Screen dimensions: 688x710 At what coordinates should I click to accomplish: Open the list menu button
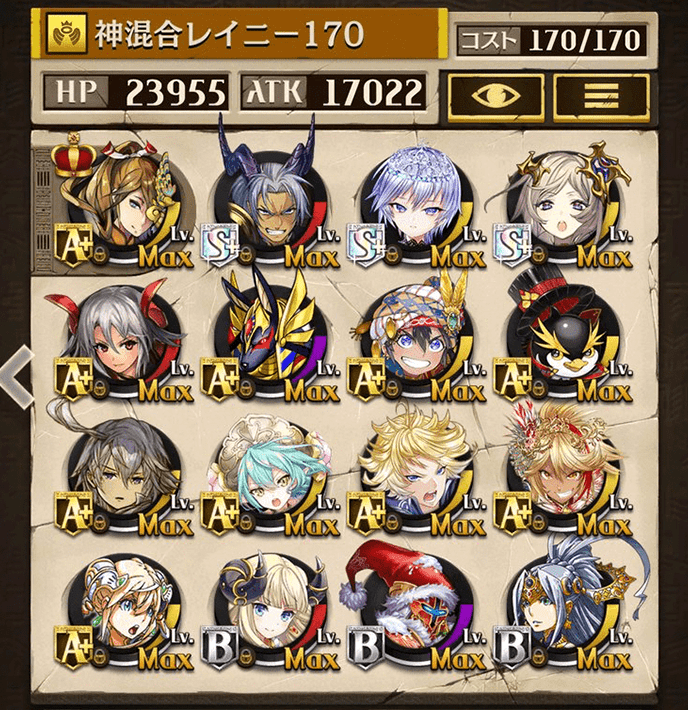click(x=602, y=94)
